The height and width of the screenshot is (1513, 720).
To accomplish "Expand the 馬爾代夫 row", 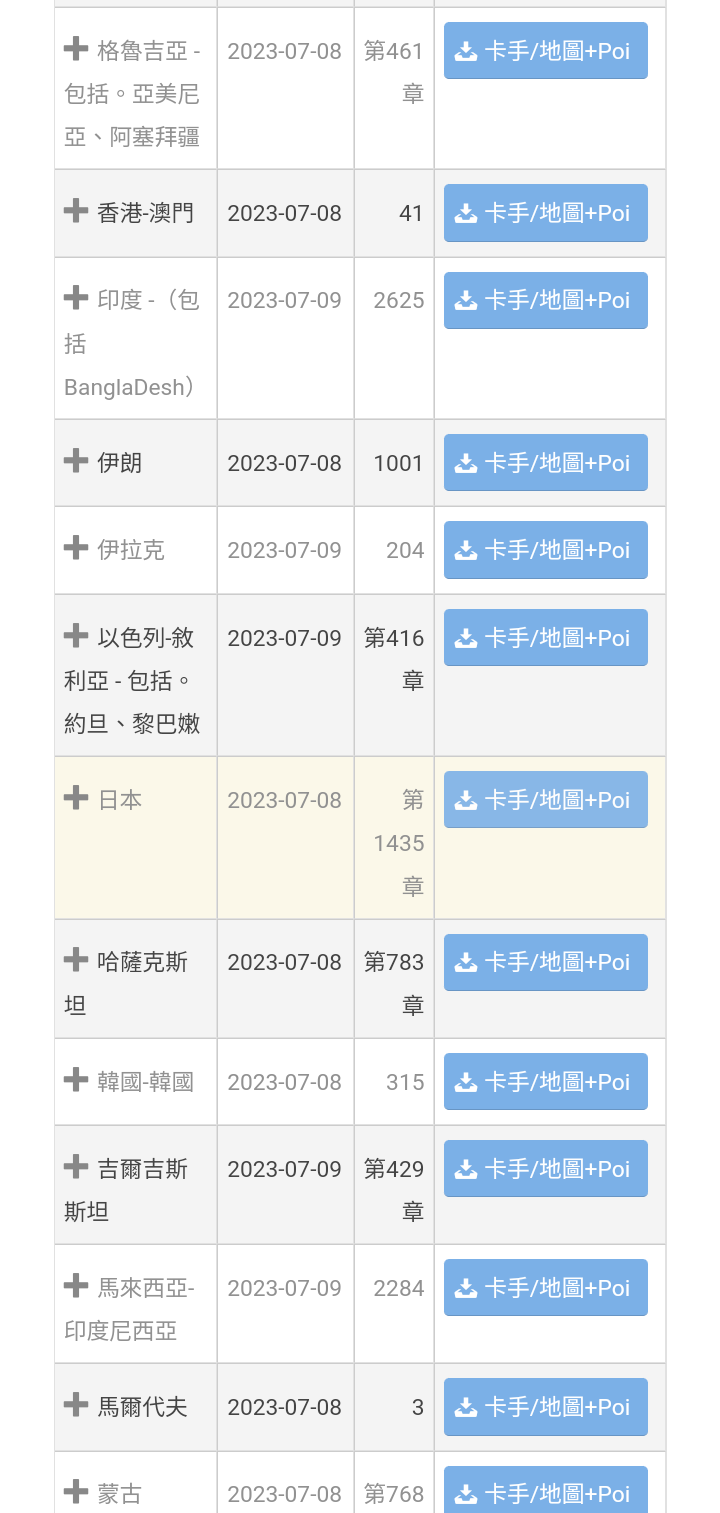I will [x=76, y=1405].
